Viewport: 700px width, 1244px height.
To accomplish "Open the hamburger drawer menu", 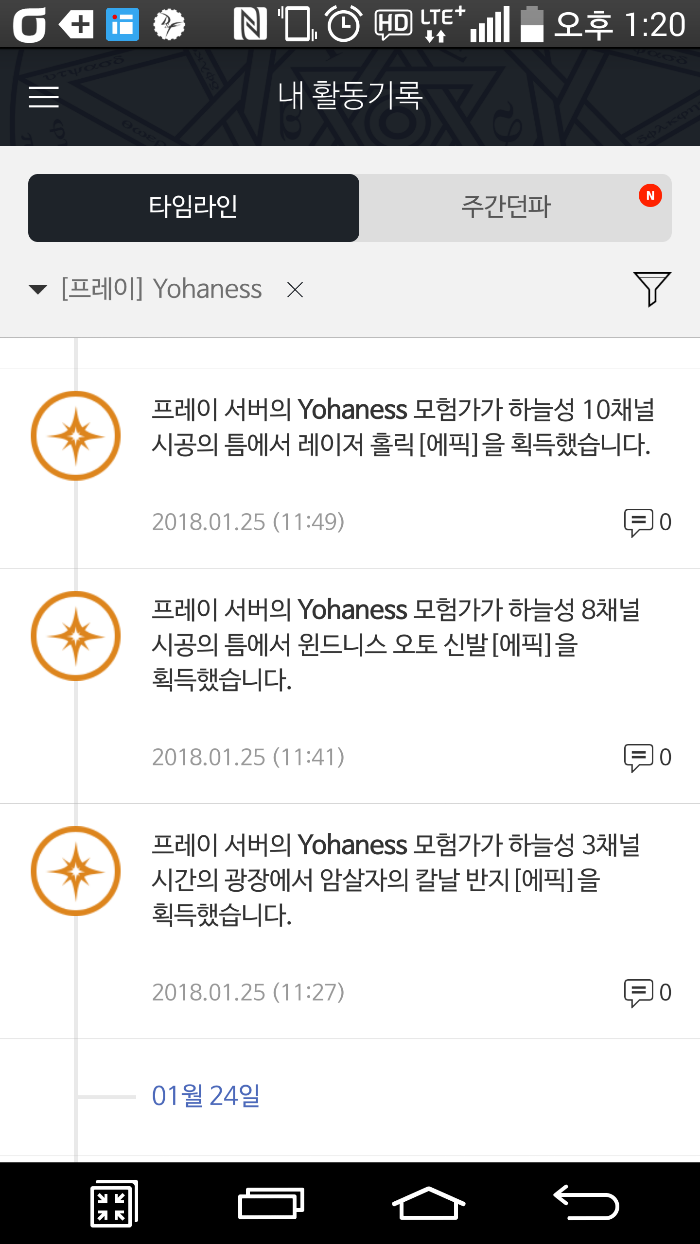I will tap(44, 97).
